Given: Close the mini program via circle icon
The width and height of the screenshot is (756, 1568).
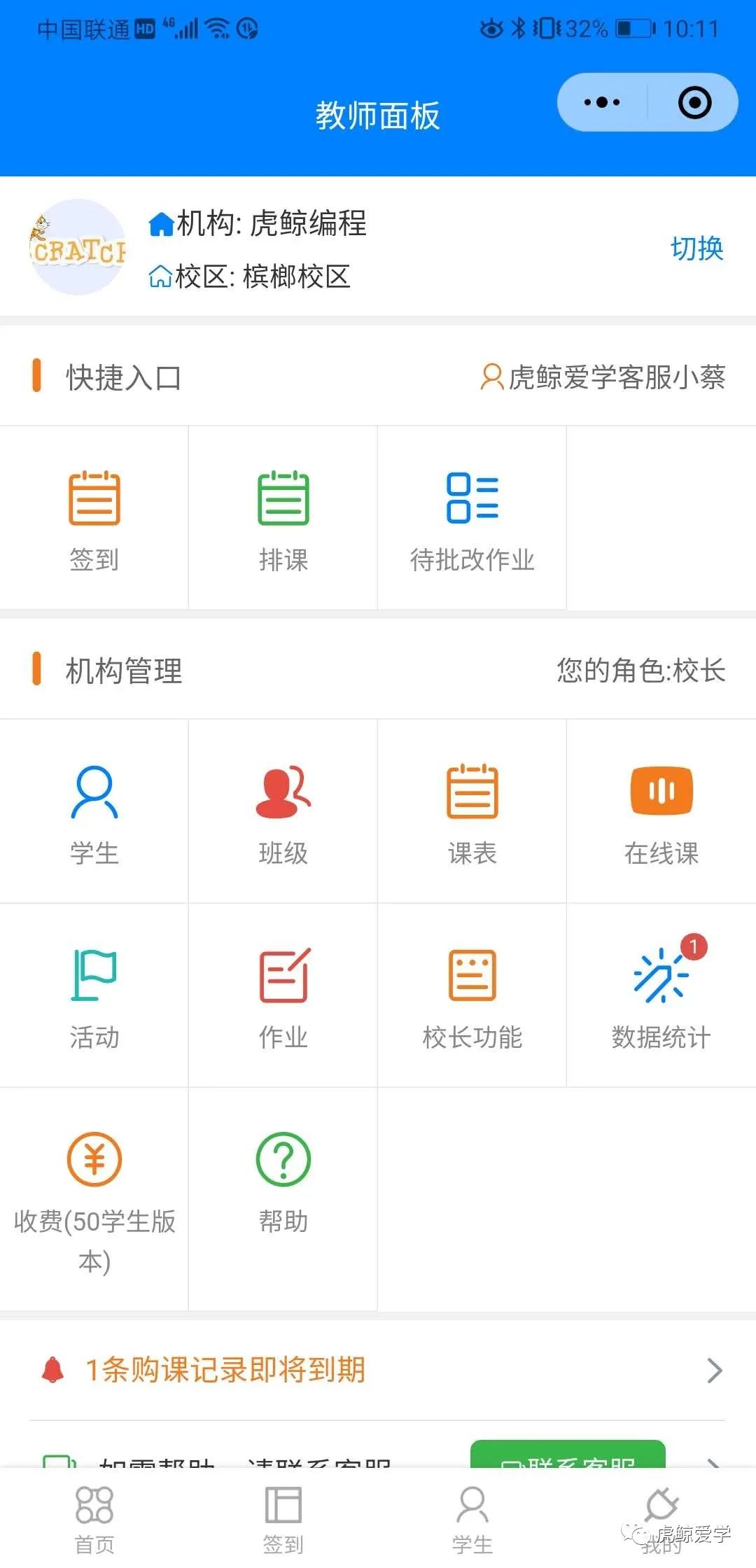Looking at the screenshot, I should click(x=694, y=102).
